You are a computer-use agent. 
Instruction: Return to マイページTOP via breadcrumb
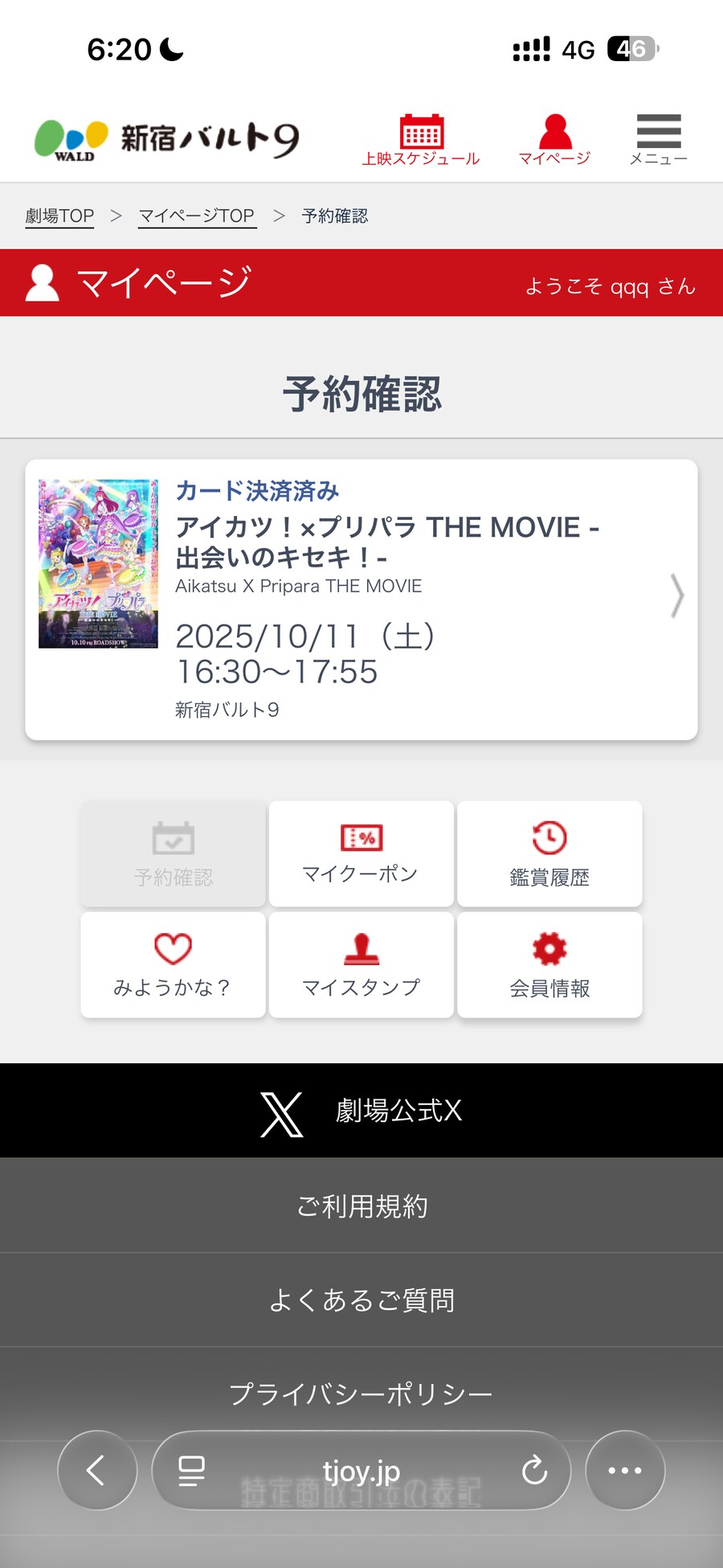(x=197, y=216)
